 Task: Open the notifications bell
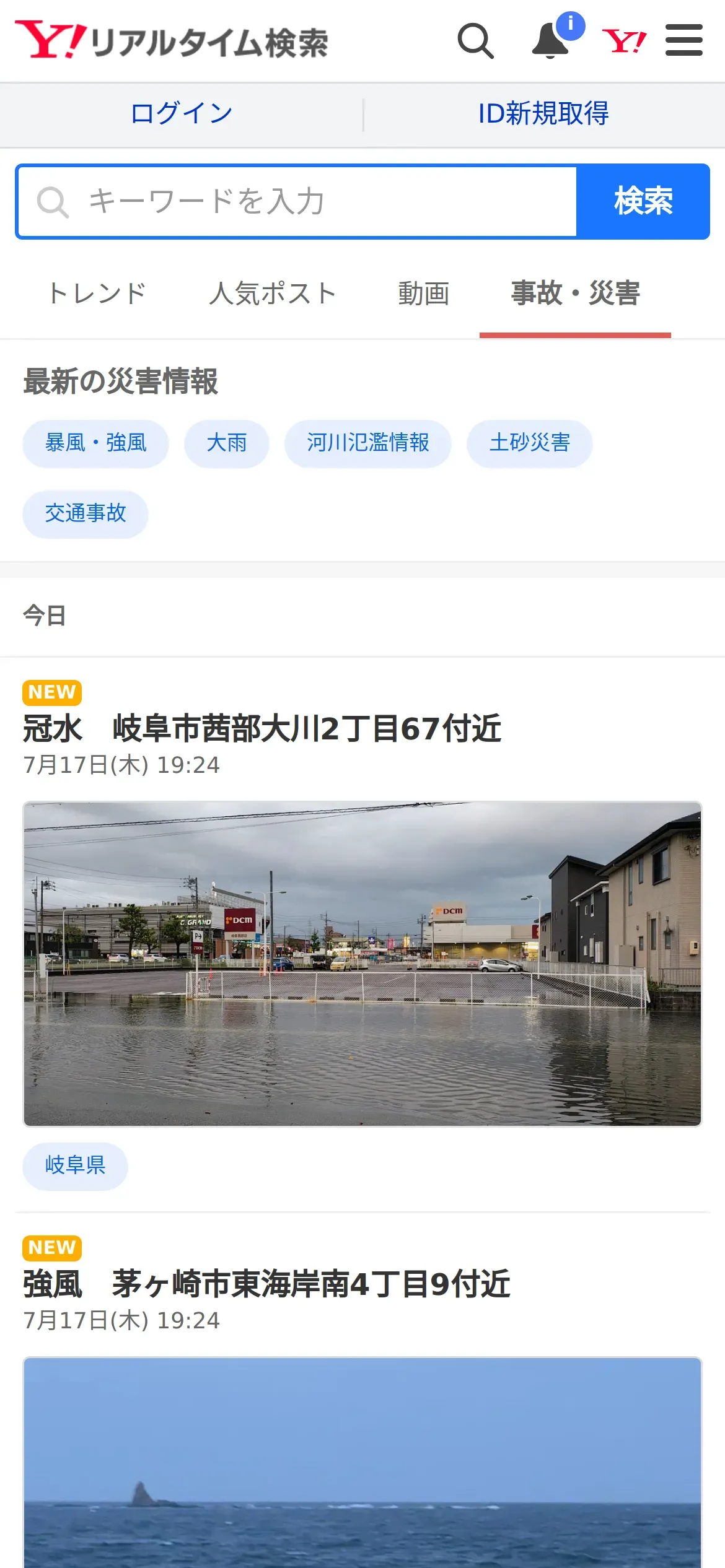coord(551,41)
